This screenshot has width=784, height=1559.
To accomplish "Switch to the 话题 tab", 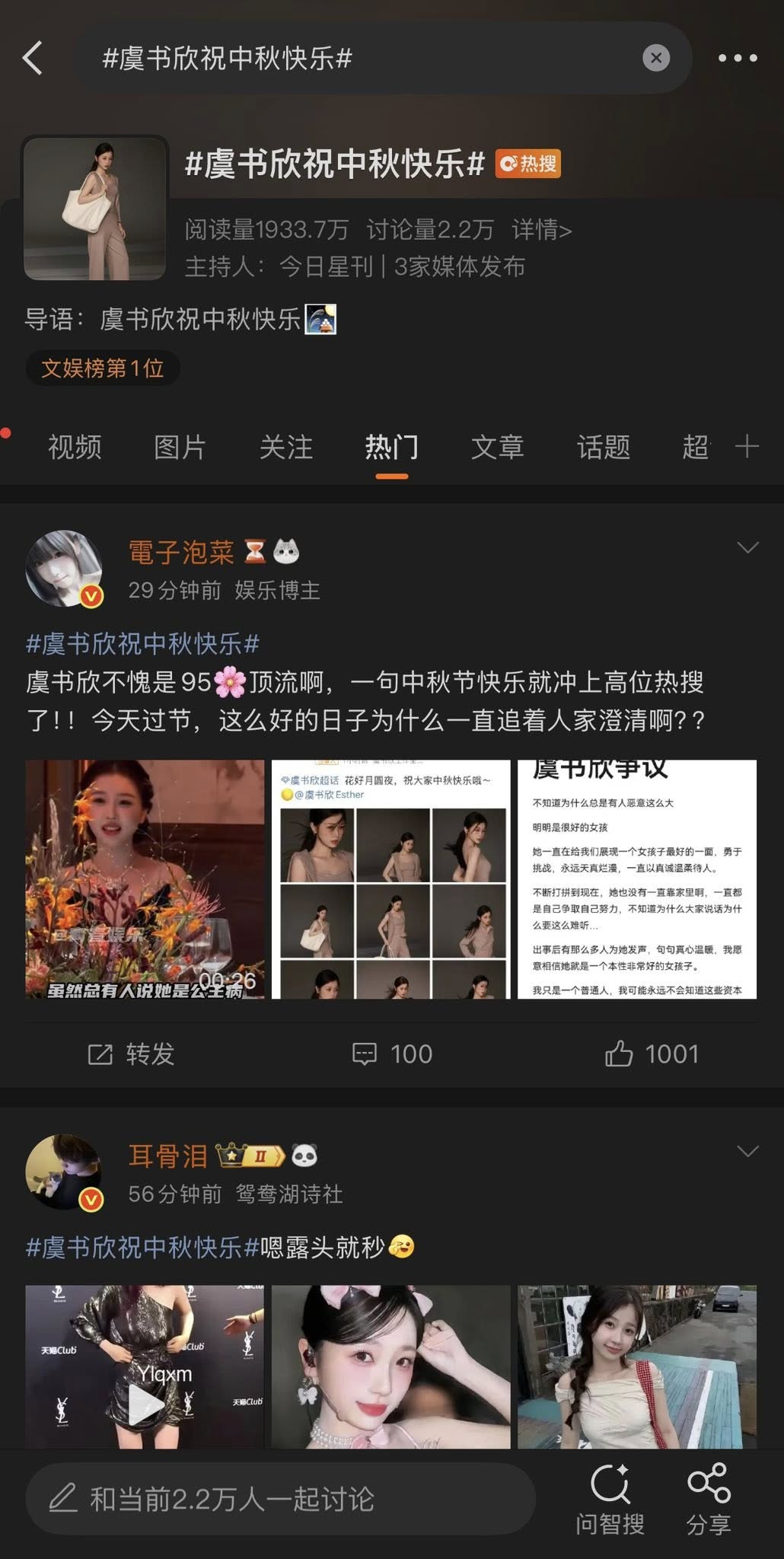I will (x=603, y=447).
